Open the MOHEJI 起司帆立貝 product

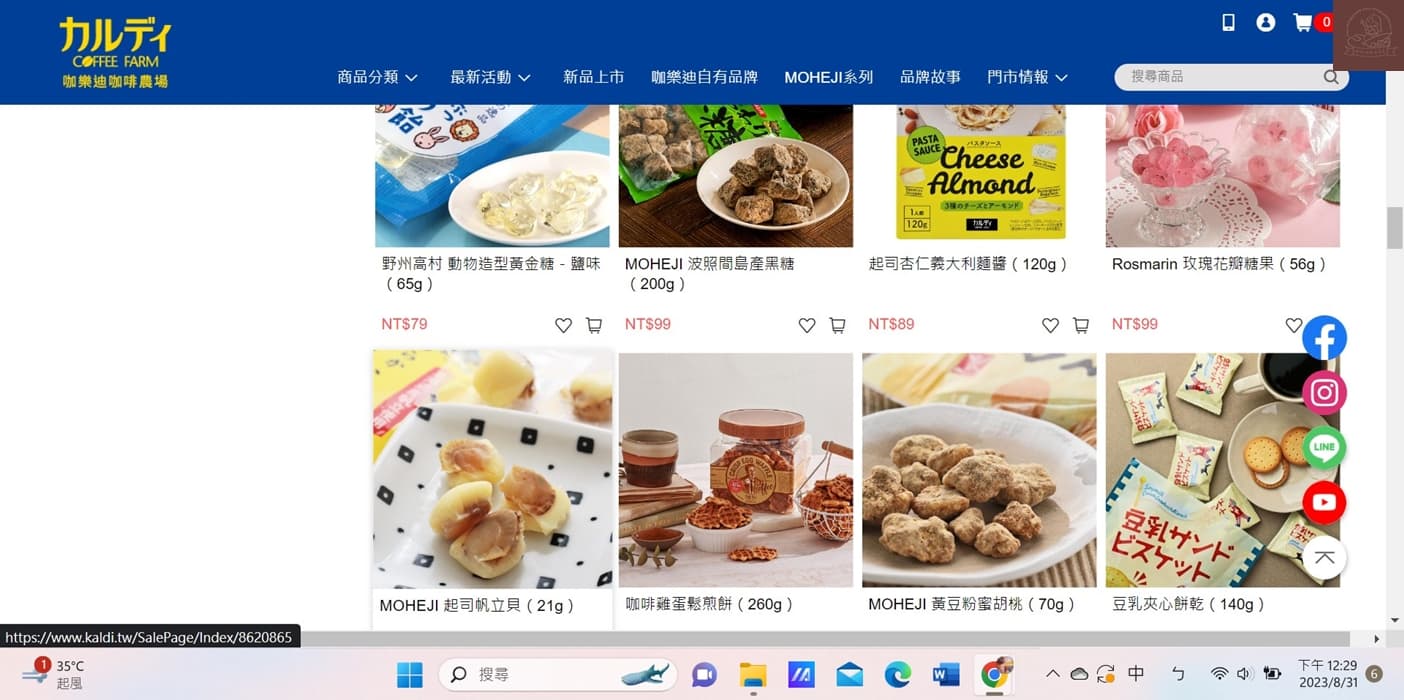pos(492,470)
